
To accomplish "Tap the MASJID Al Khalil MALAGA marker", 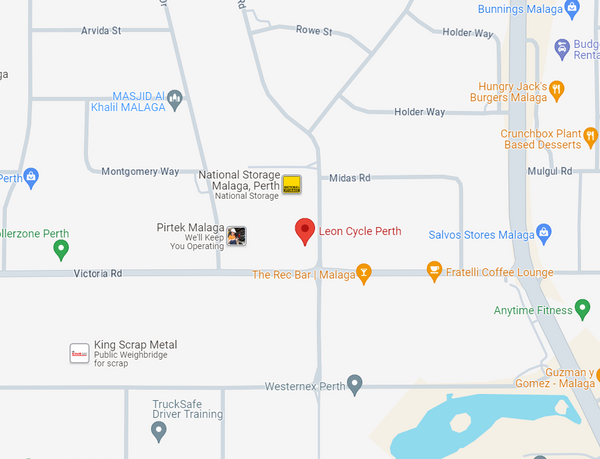I will coord(175,98).
